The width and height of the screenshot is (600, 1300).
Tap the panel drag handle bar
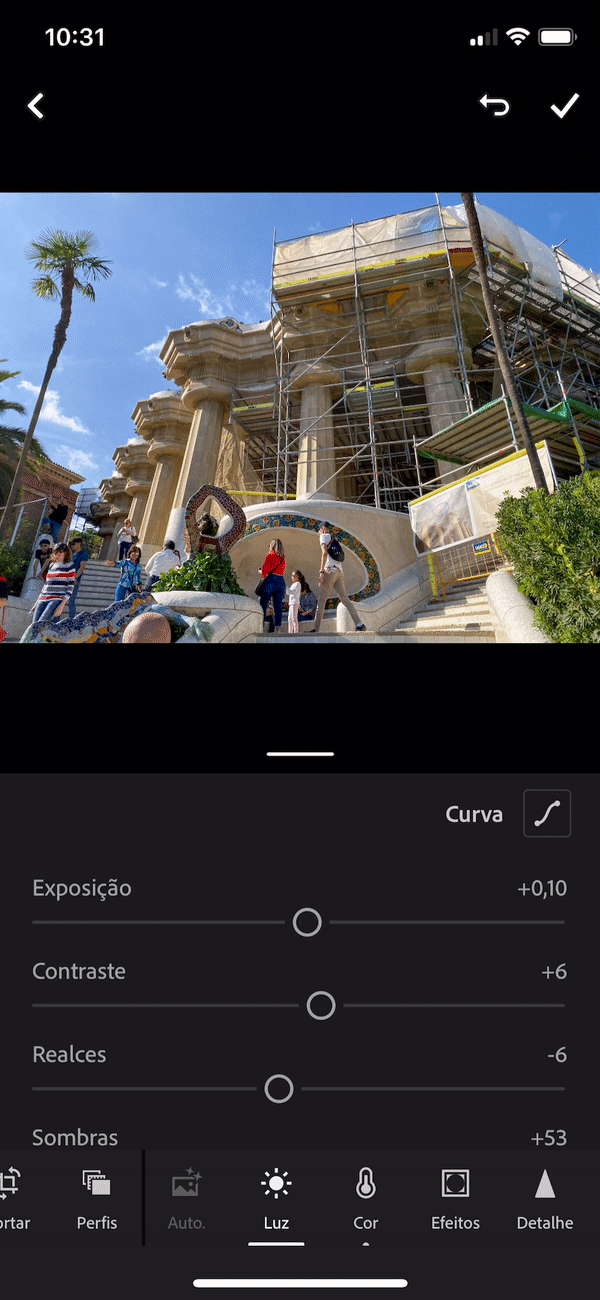(300, 754)
